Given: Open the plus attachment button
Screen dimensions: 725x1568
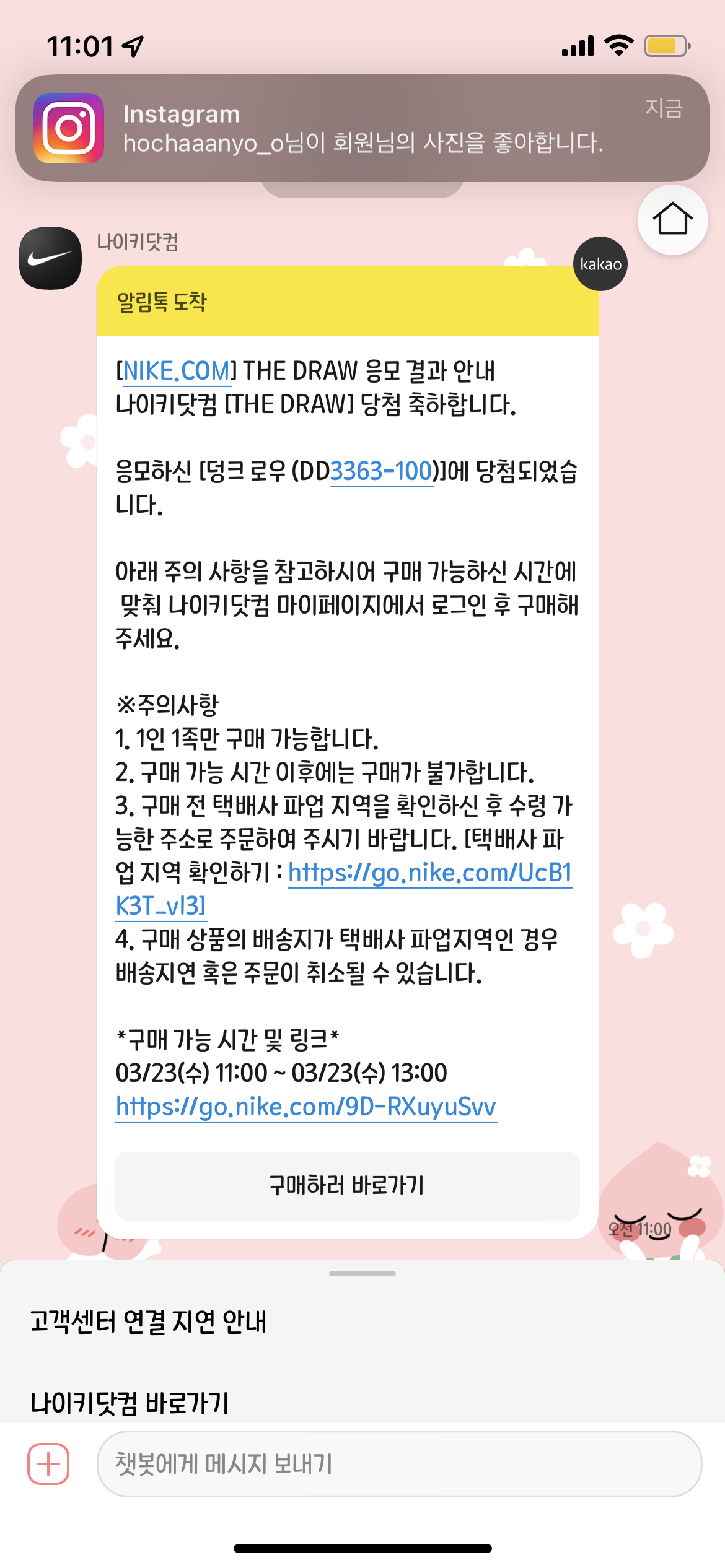Looking at the screenshot, I should (x=48, y=1464).
